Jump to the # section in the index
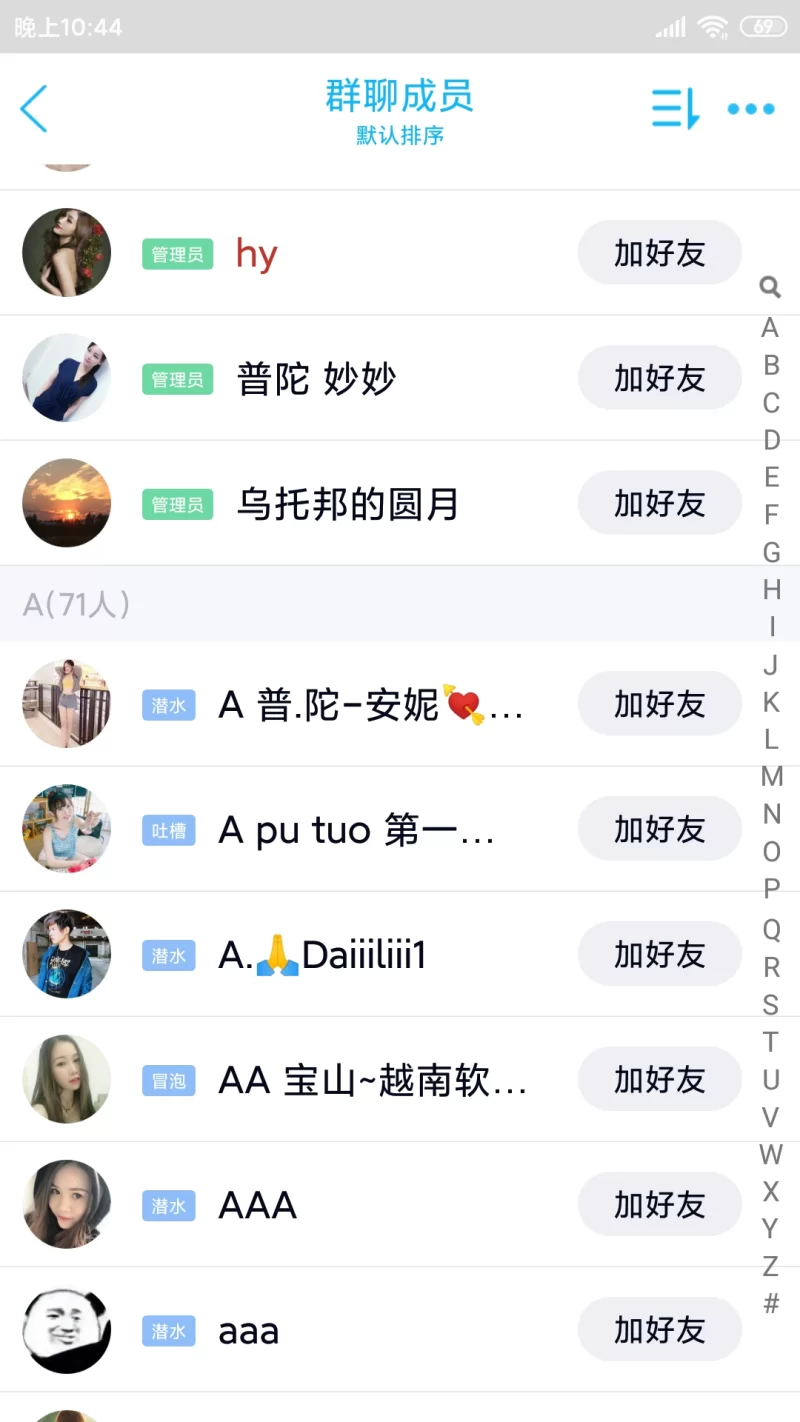The height and width of the screenshot is (1422, 800). pyautogui.click(x=770, y=1303)
